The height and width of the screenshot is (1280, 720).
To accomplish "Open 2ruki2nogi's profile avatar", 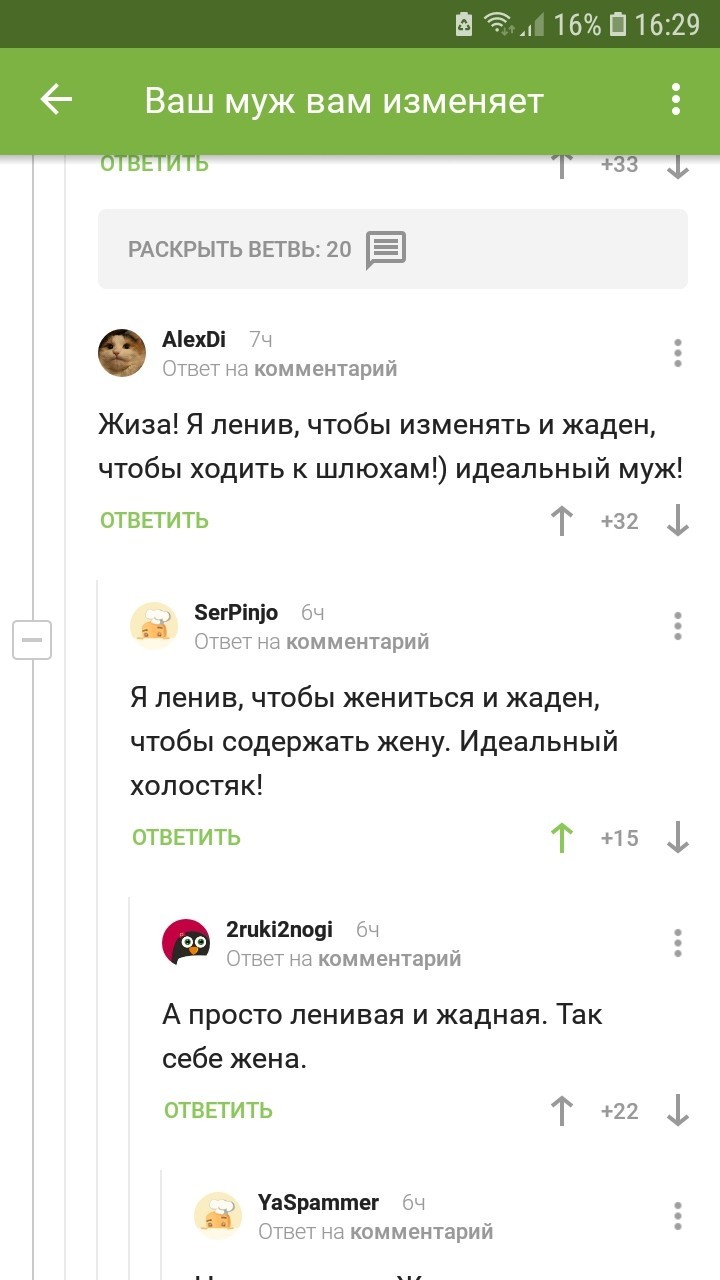I will tap(186, 943).
